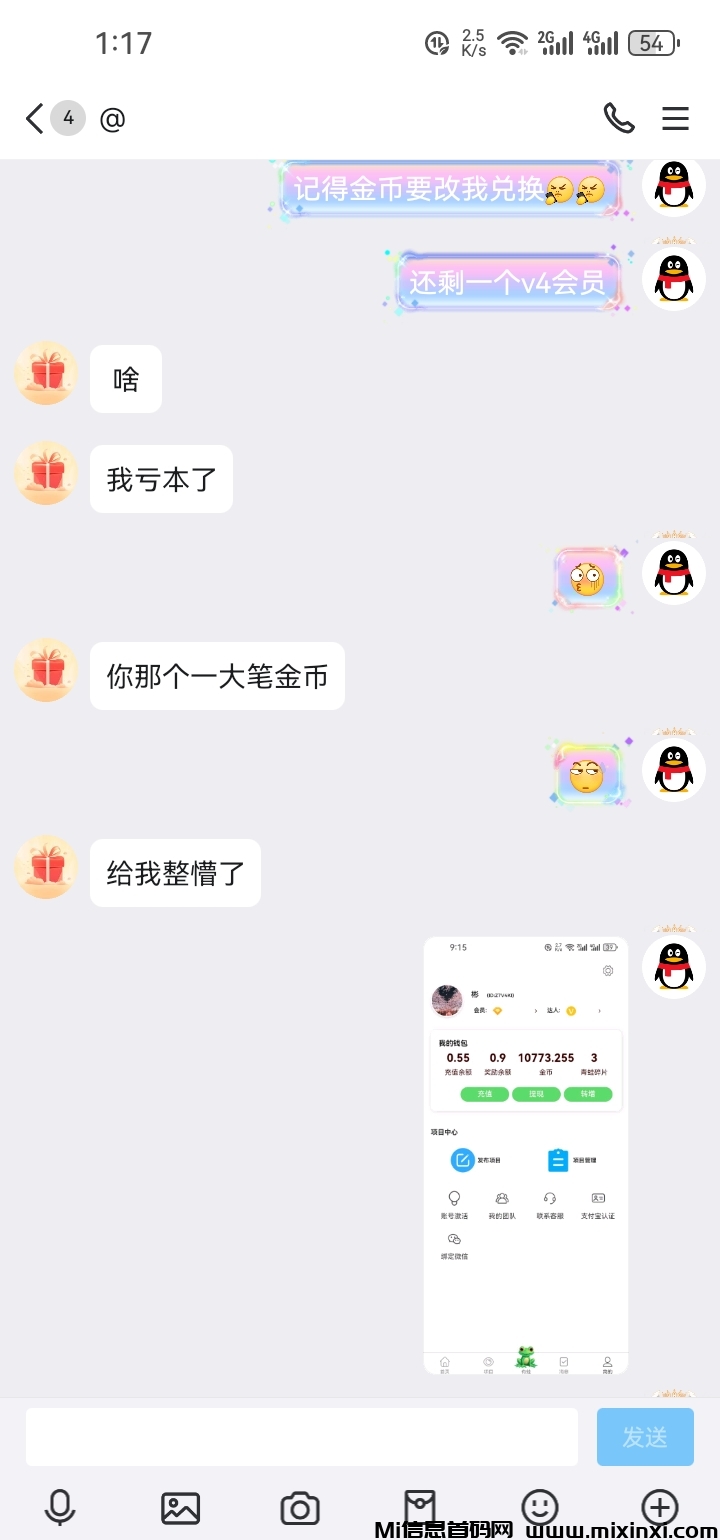Screen dimensions: 720x1540
Task: Open the emoji picker icon
Action: [540, 1506]
